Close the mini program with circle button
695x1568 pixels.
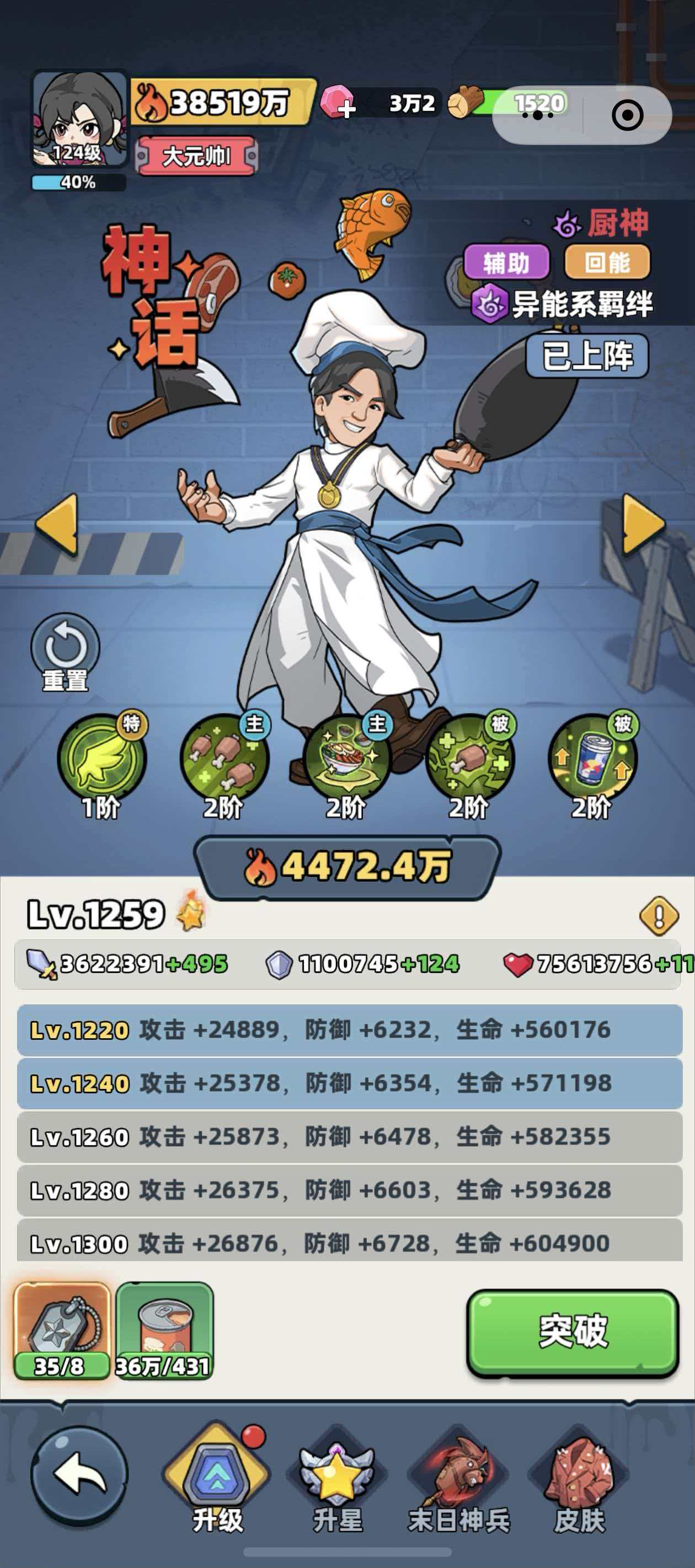627,115
